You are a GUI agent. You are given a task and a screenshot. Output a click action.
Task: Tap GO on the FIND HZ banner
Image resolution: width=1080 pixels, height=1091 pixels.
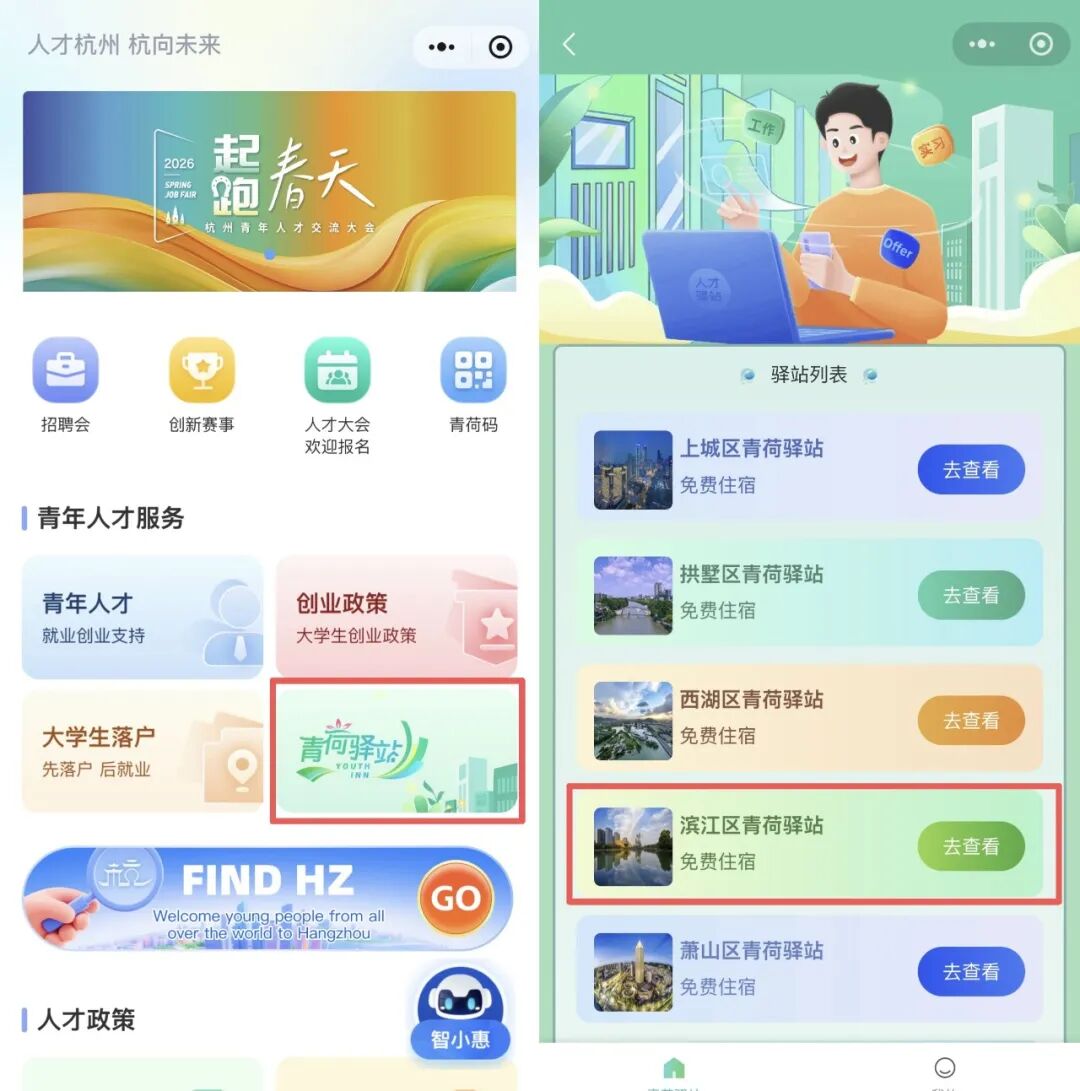(x=455, y=898)
